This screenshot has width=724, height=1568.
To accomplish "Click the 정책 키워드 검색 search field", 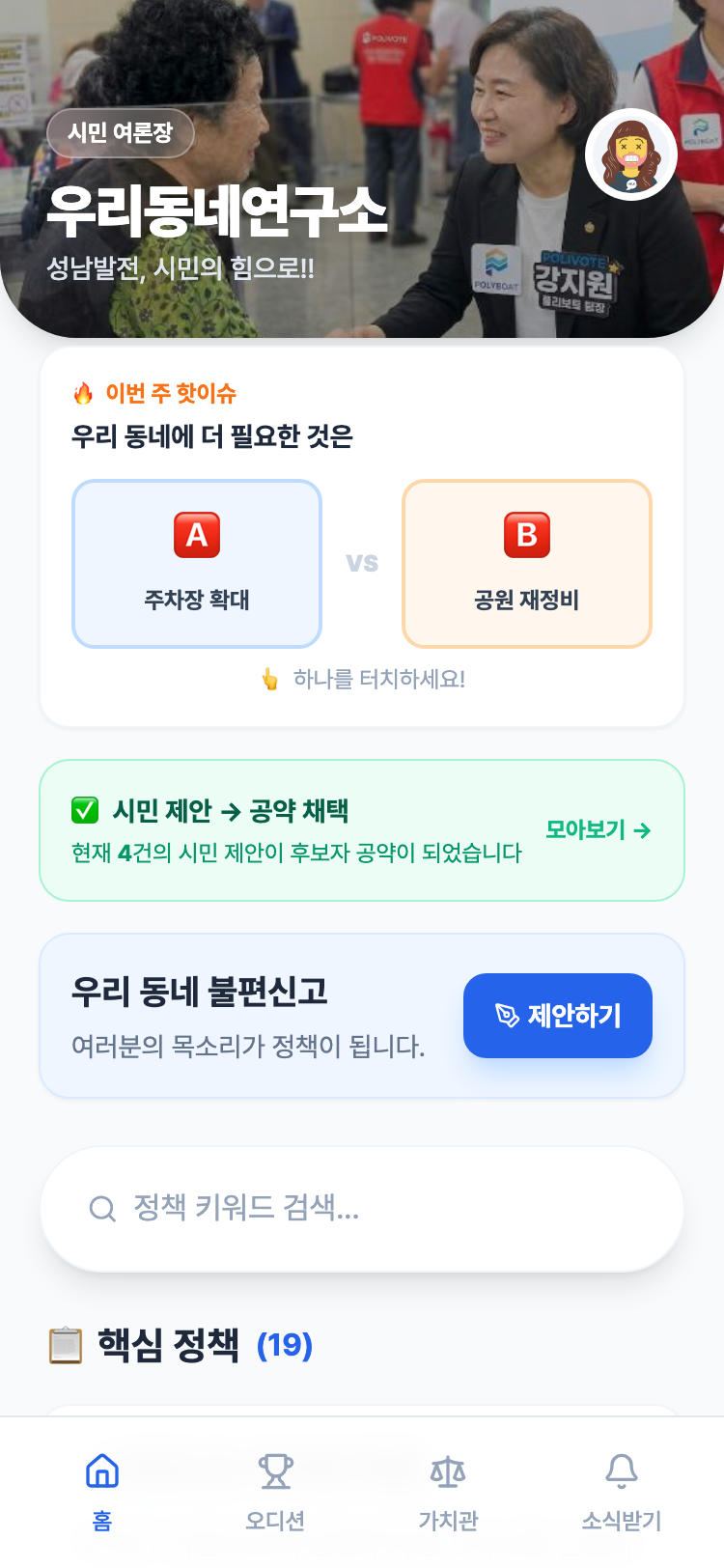I will 361,1207.
